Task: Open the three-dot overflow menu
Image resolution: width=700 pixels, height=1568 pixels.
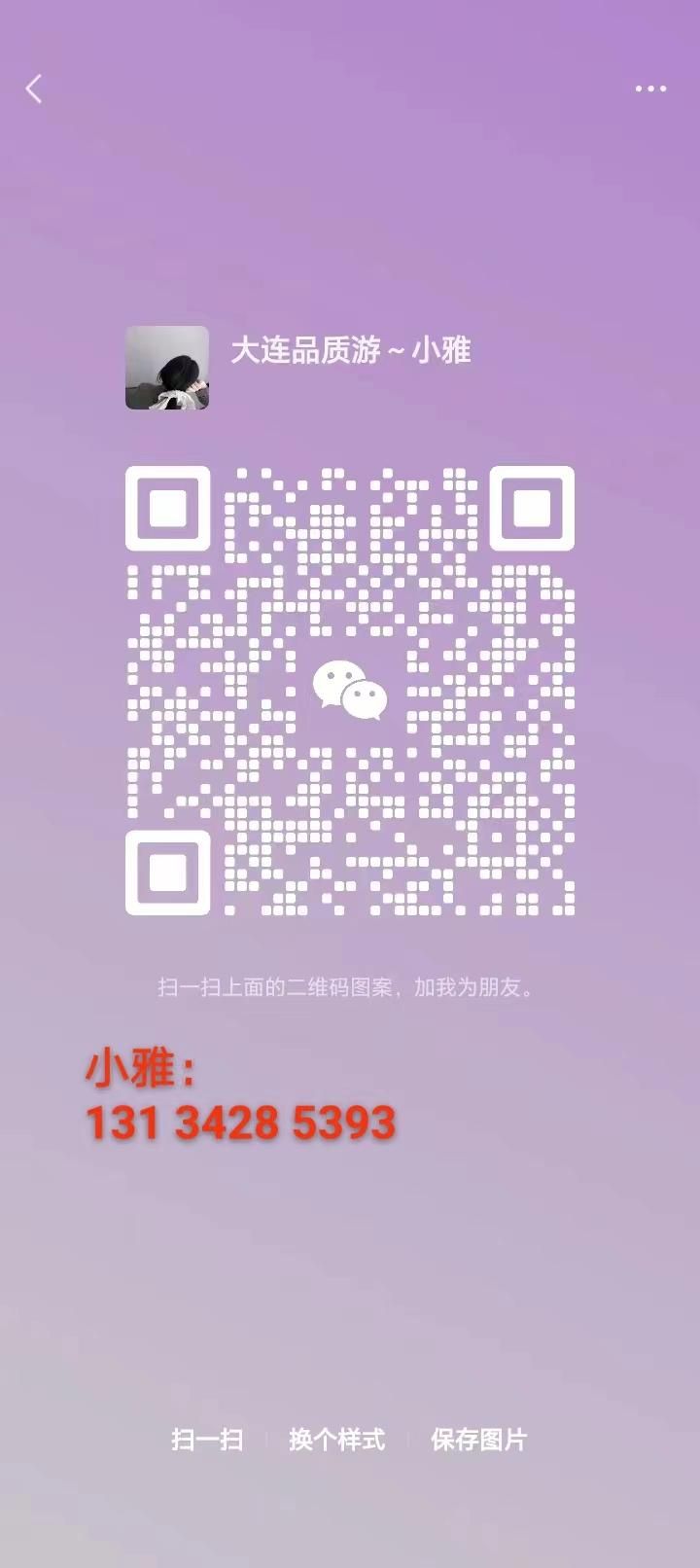Action: coord(650,89)
